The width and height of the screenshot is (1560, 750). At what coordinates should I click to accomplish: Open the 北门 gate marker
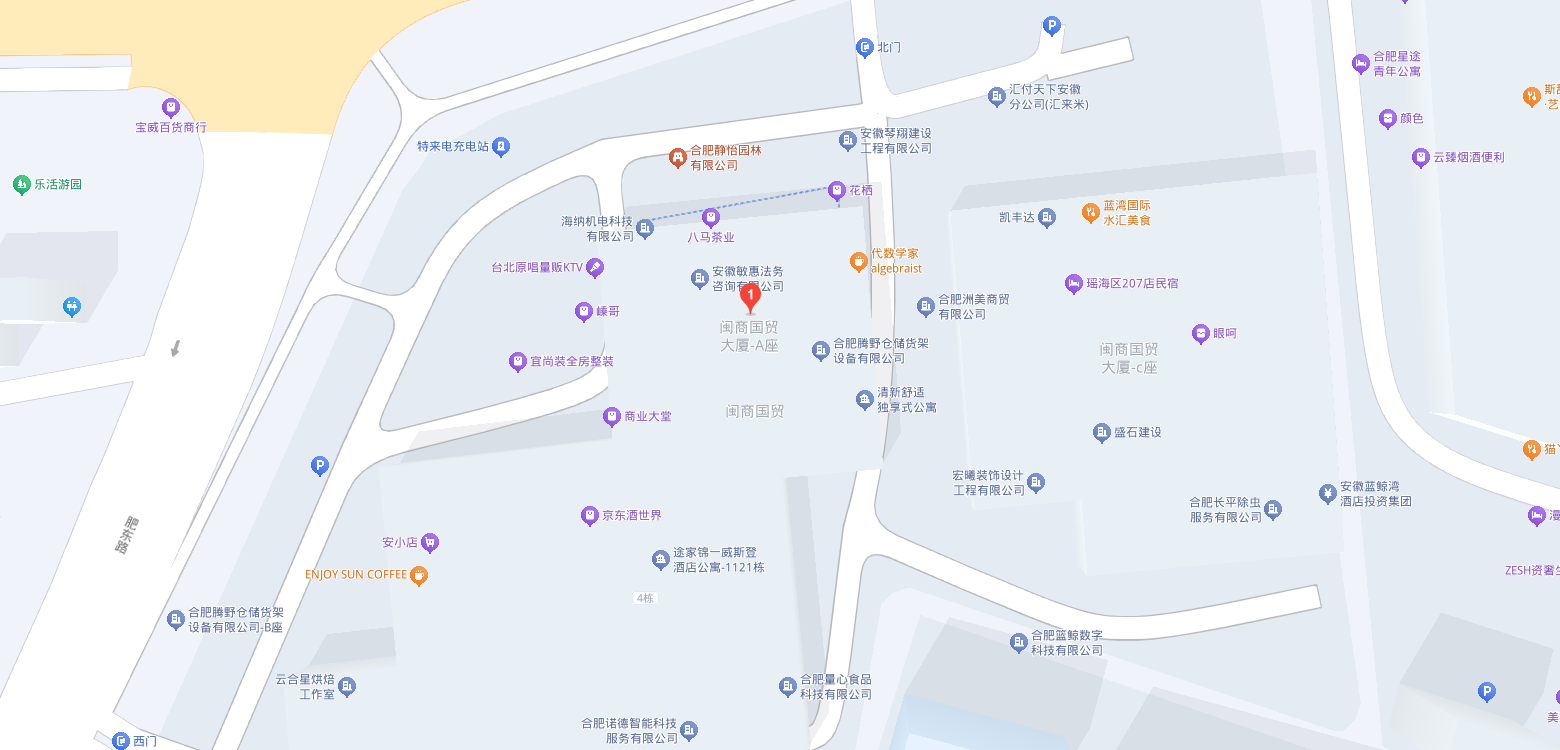865,47
